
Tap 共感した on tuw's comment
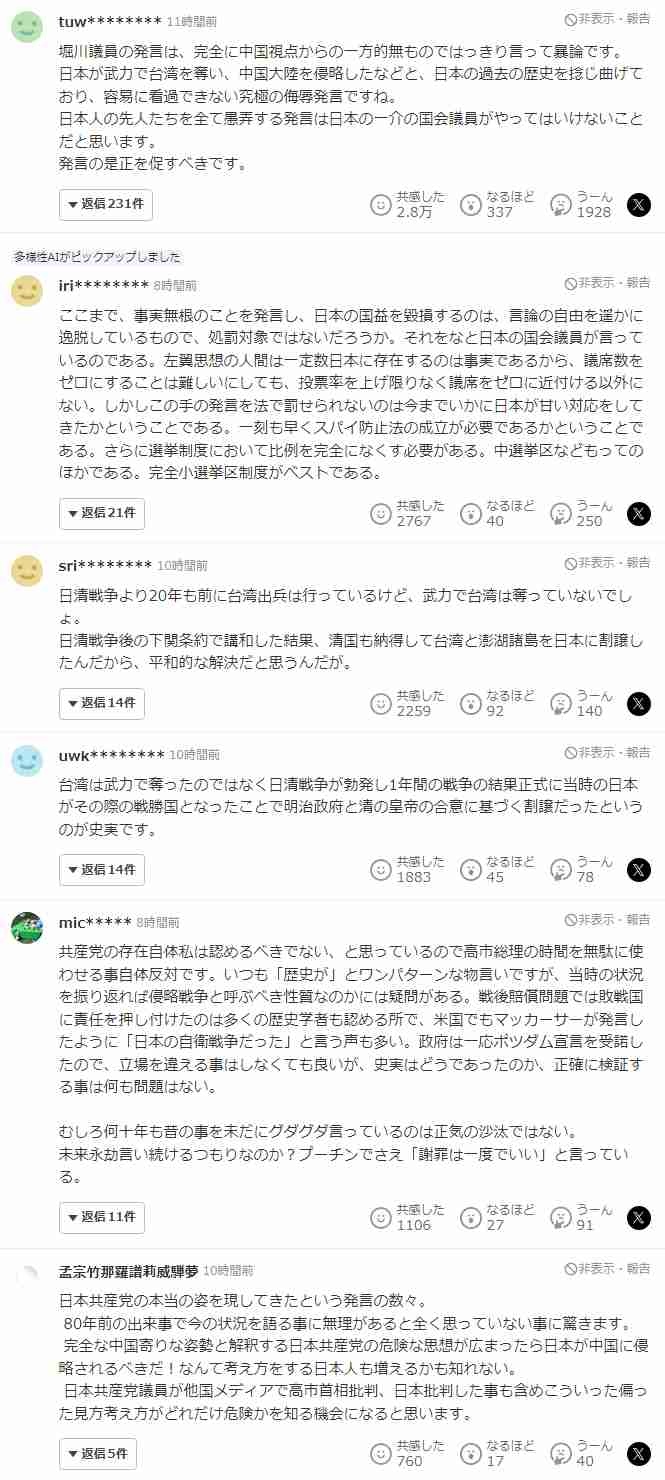click(x=381, y=205)
